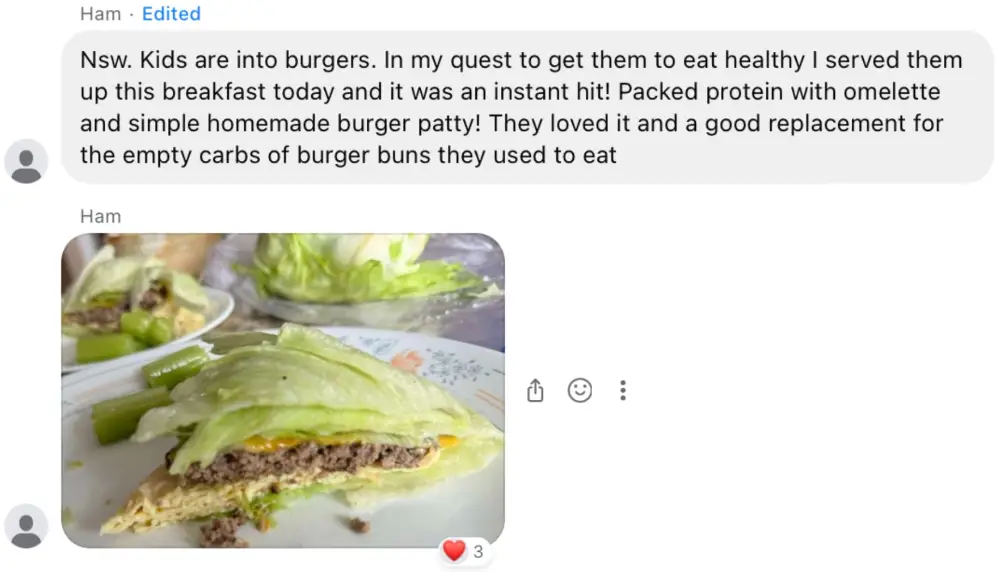The height and width of the screenshot is (572, 1000).
Task: View the heart reactions on the photo
Action: point(465,550)
